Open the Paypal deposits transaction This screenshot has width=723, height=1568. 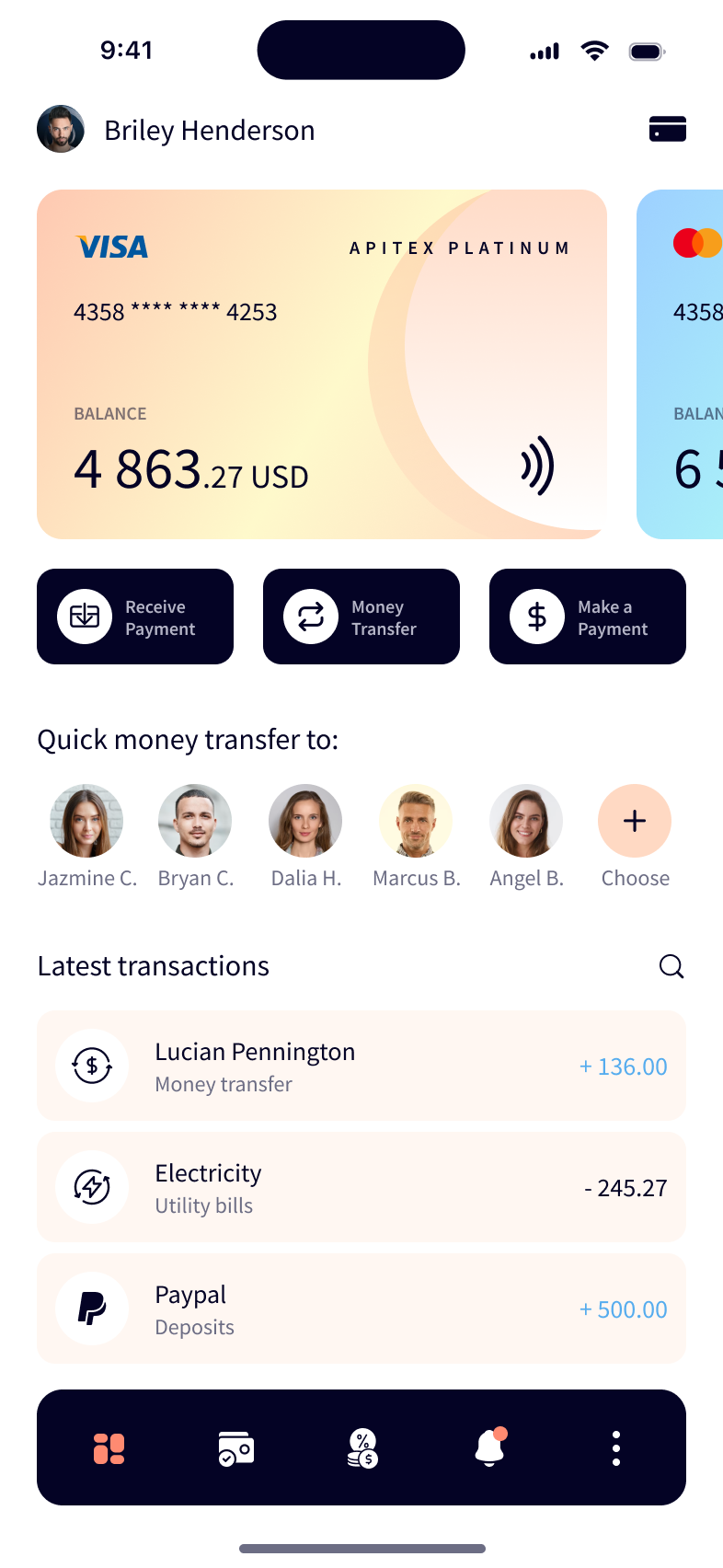tap(361, 1309)
